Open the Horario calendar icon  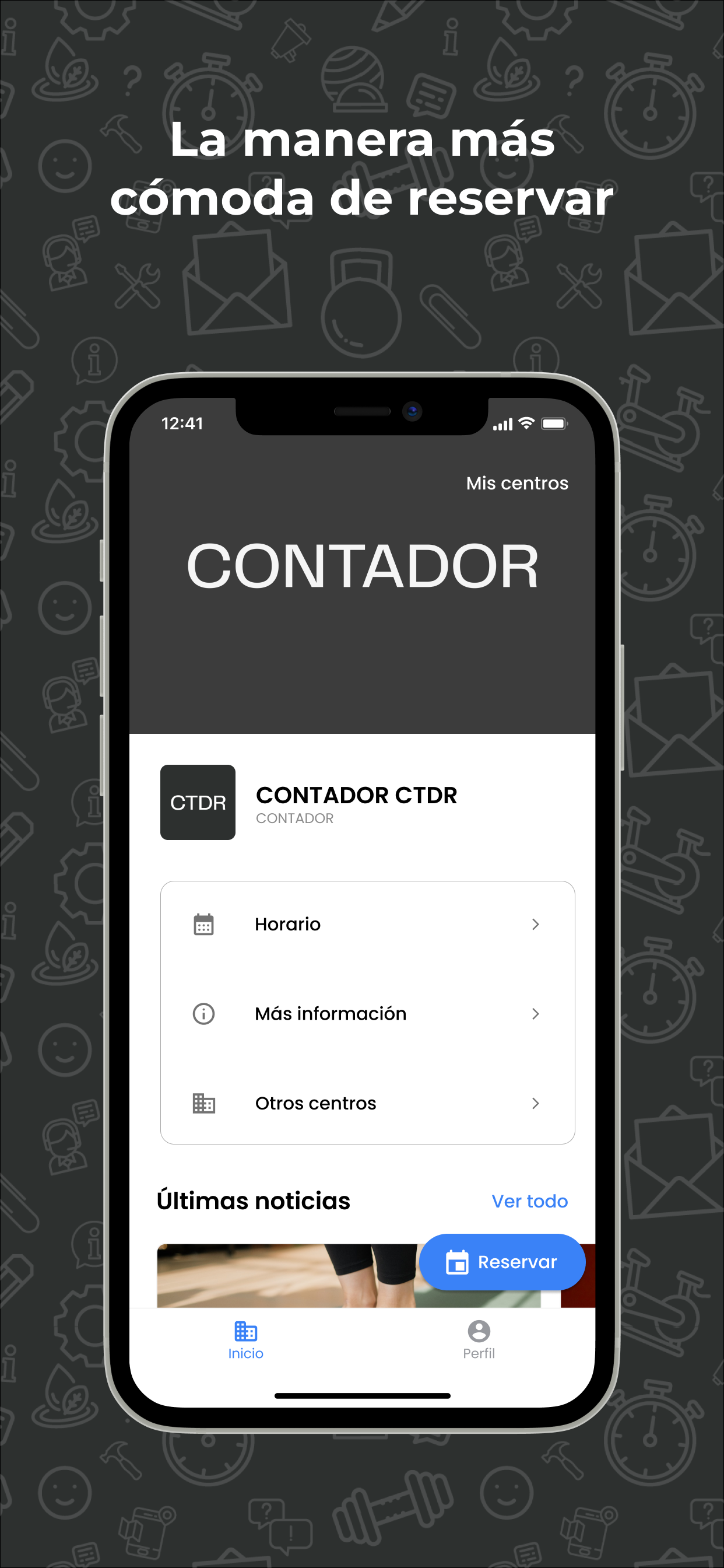[203, 924]
